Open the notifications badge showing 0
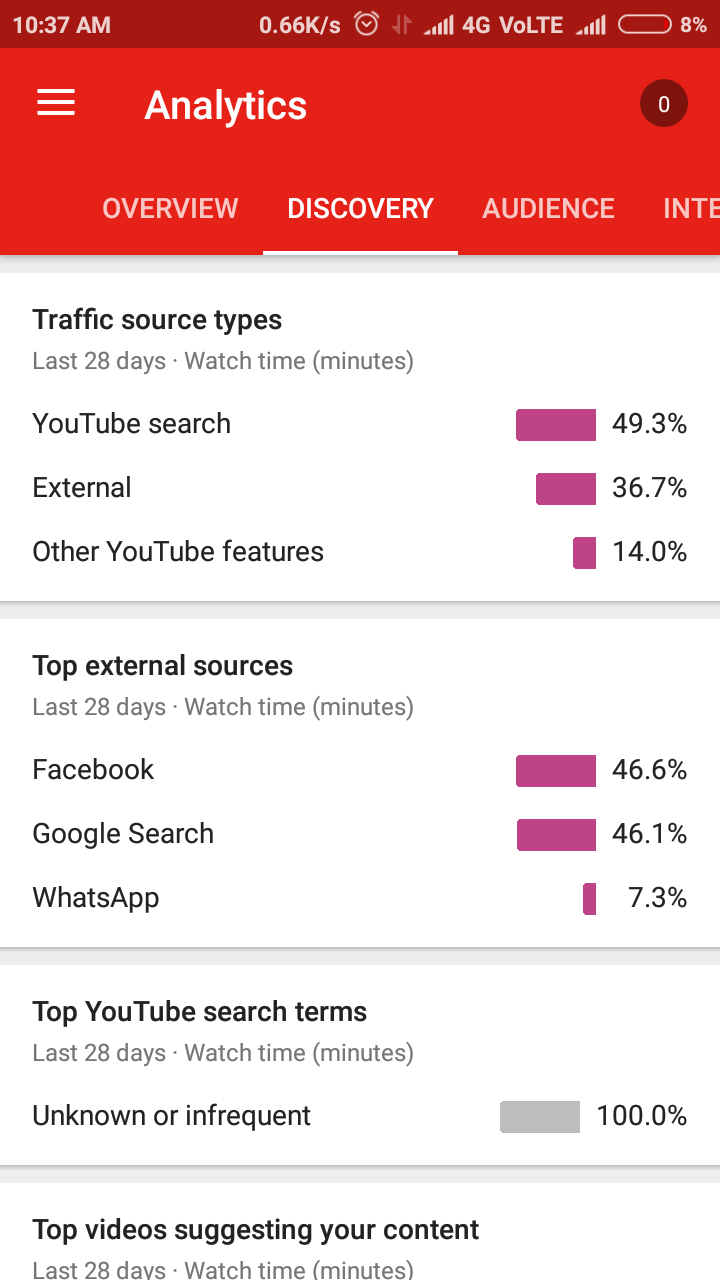This screenshot has width=720, height=1280. point(663,104)
